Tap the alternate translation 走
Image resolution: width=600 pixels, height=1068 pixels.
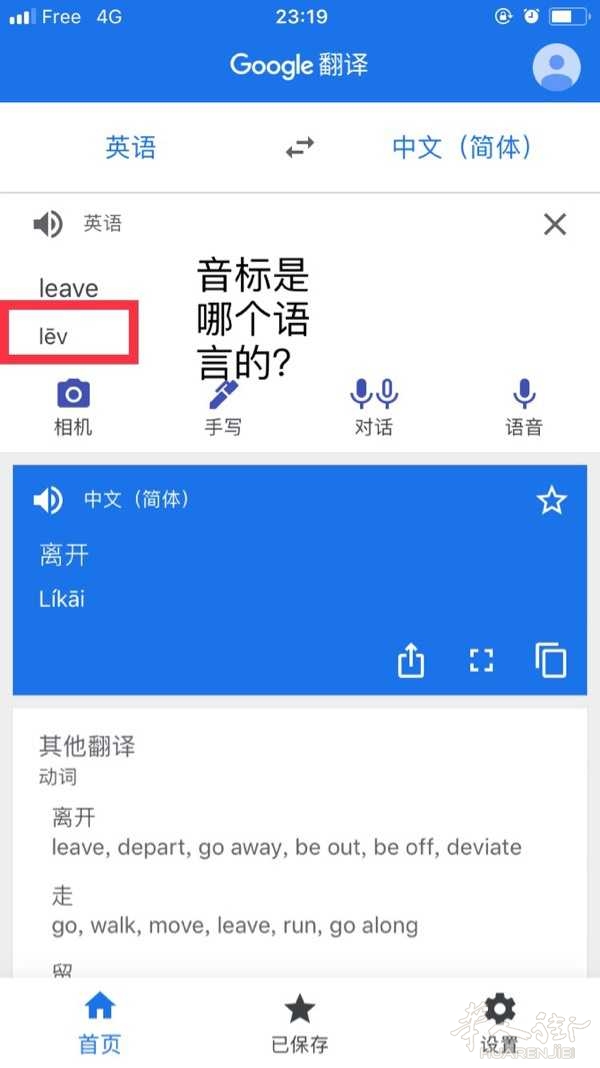pos(62,895)
